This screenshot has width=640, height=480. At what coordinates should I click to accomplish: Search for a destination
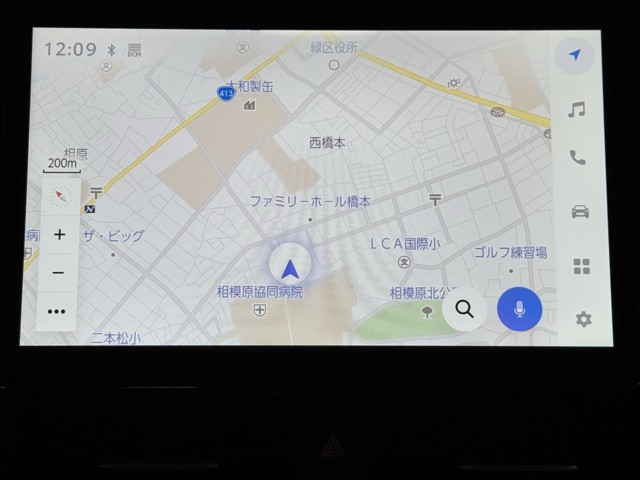tap(464, 309)
